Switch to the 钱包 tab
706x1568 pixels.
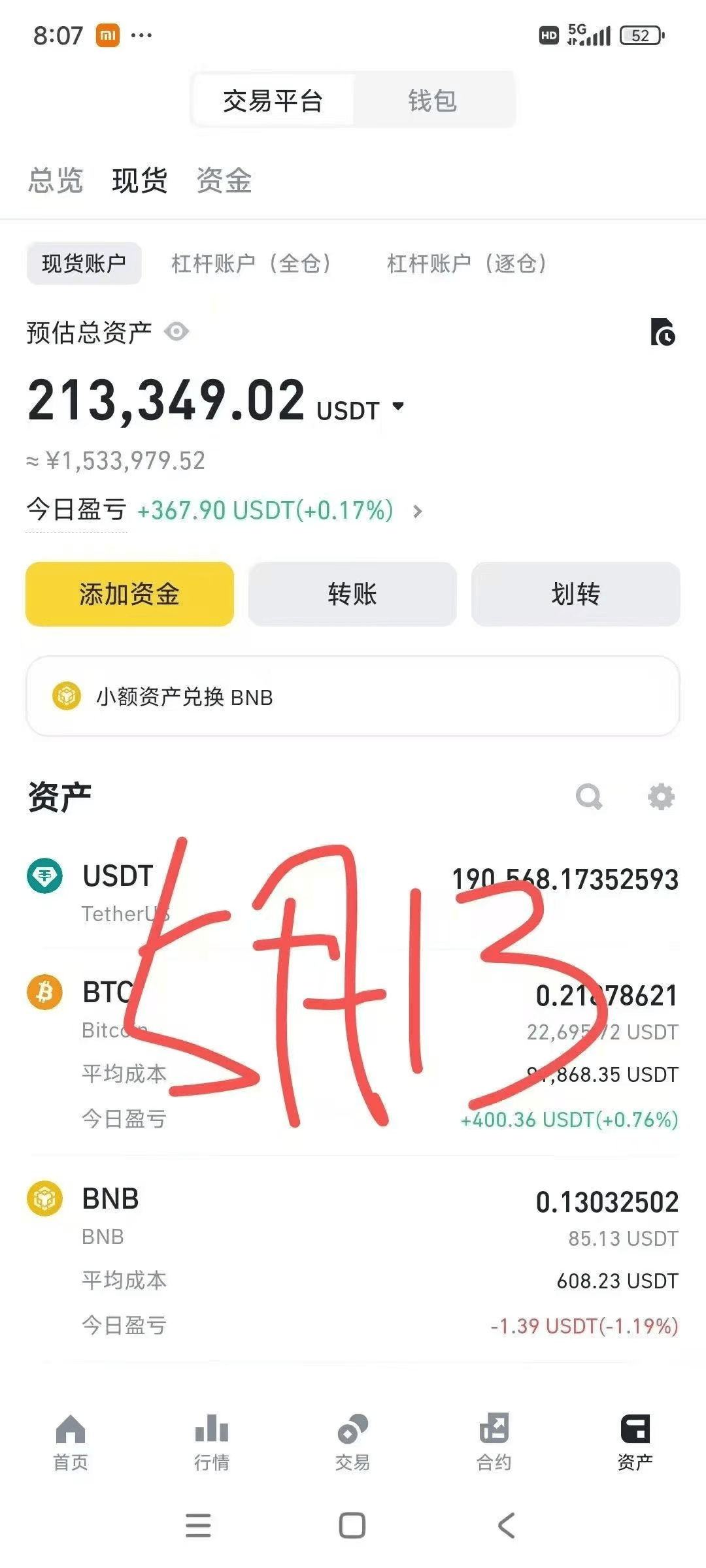[x=432, y=101]
